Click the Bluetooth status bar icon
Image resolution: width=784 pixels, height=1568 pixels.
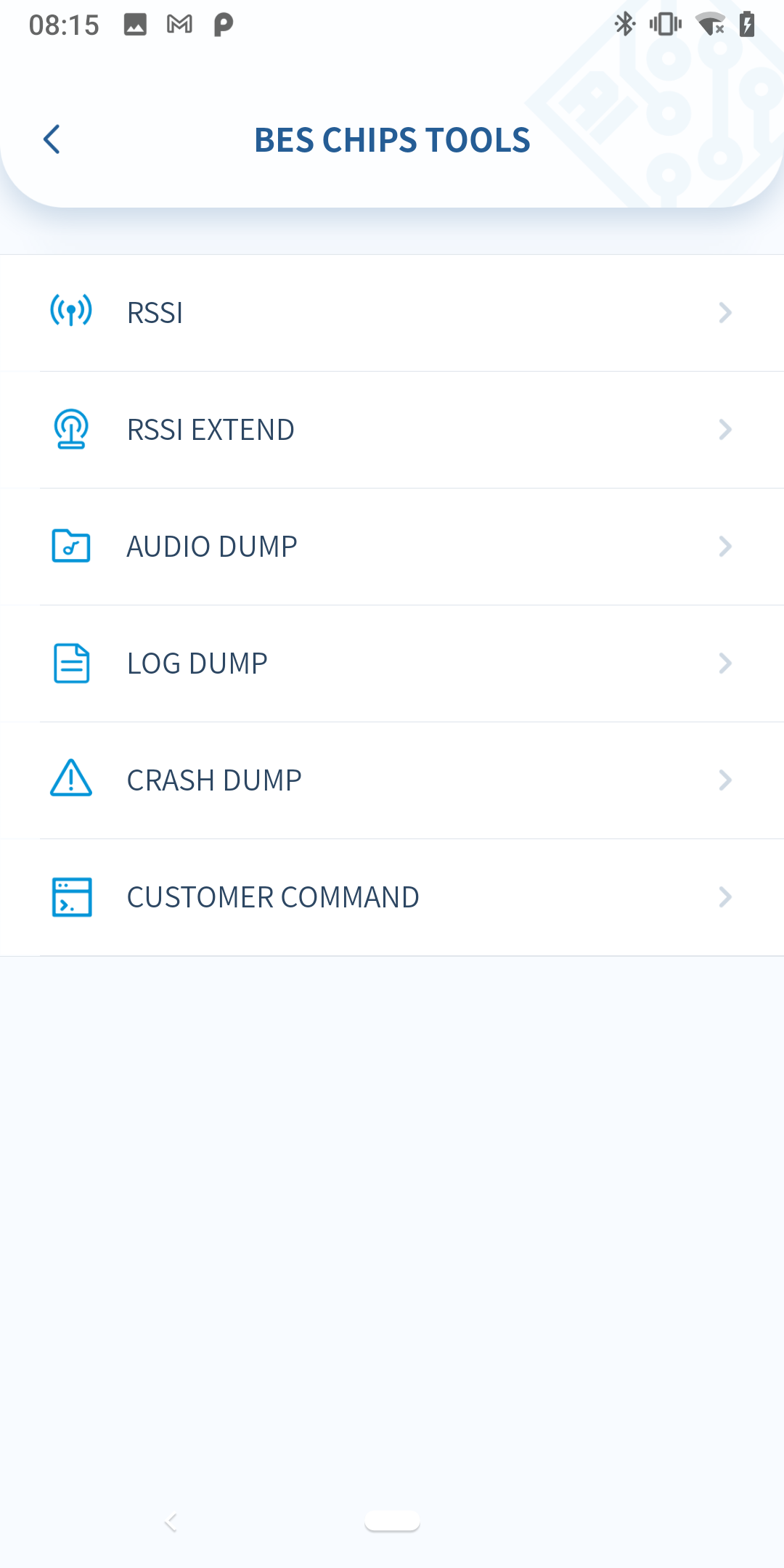click(x=623, y=24)
